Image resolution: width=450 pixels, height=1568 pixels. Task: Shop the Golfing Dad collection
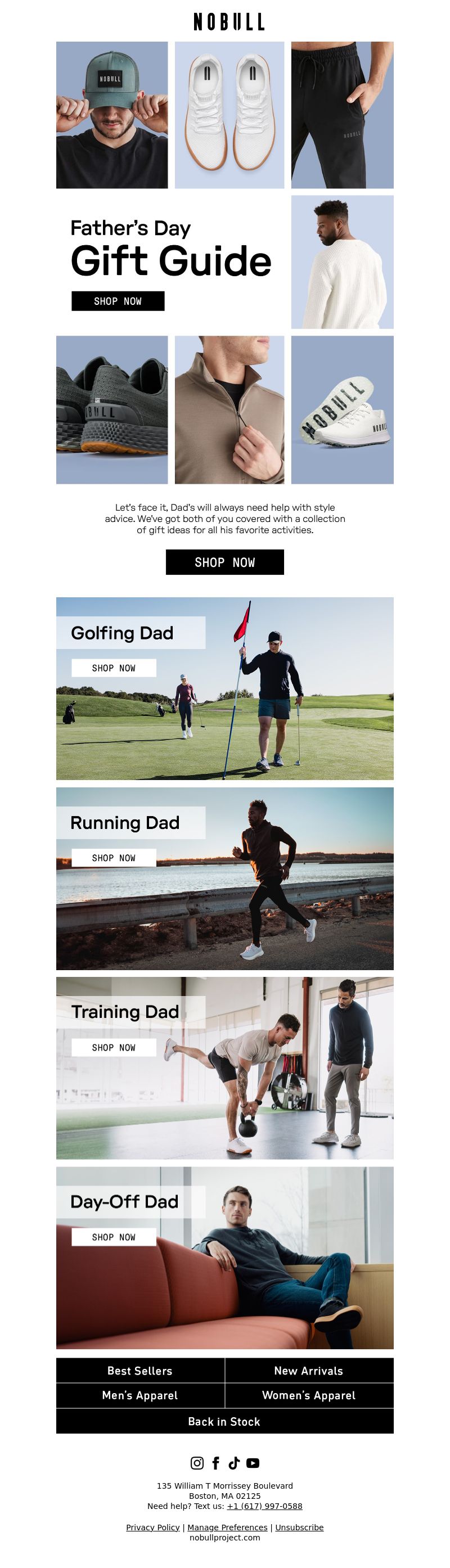click(114, 668)
